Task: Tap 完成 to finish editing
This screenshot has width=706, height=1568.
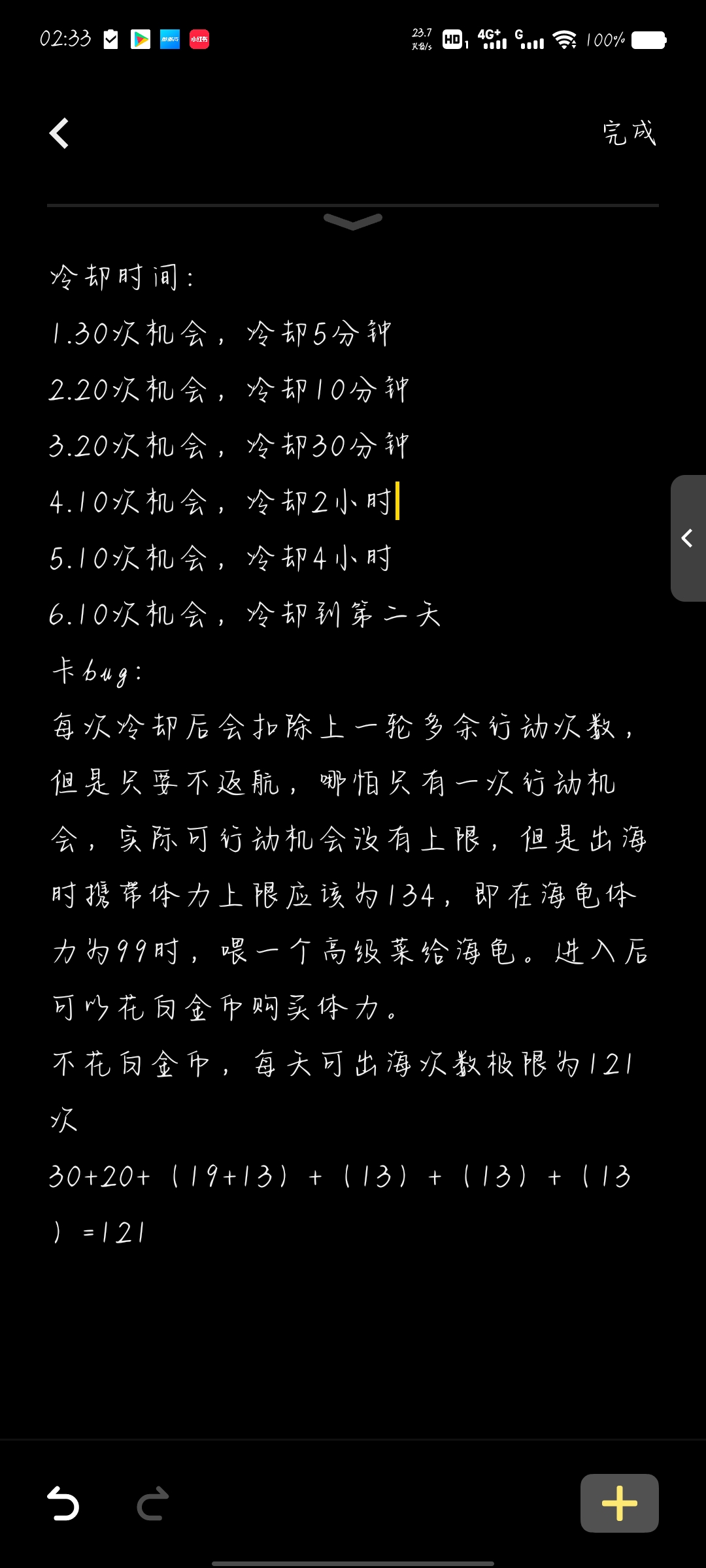Action: click(629, 133)
